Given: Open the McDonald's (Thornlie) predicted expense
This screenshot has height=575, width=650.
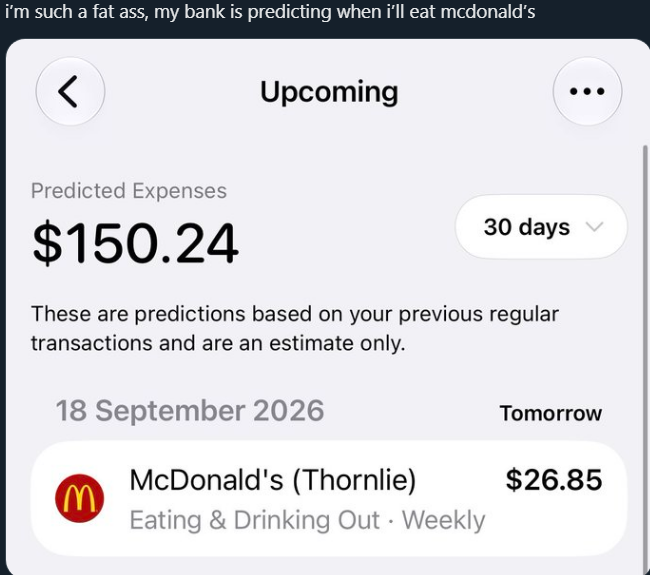Looking at the screenshot, I should pos(329,498).
